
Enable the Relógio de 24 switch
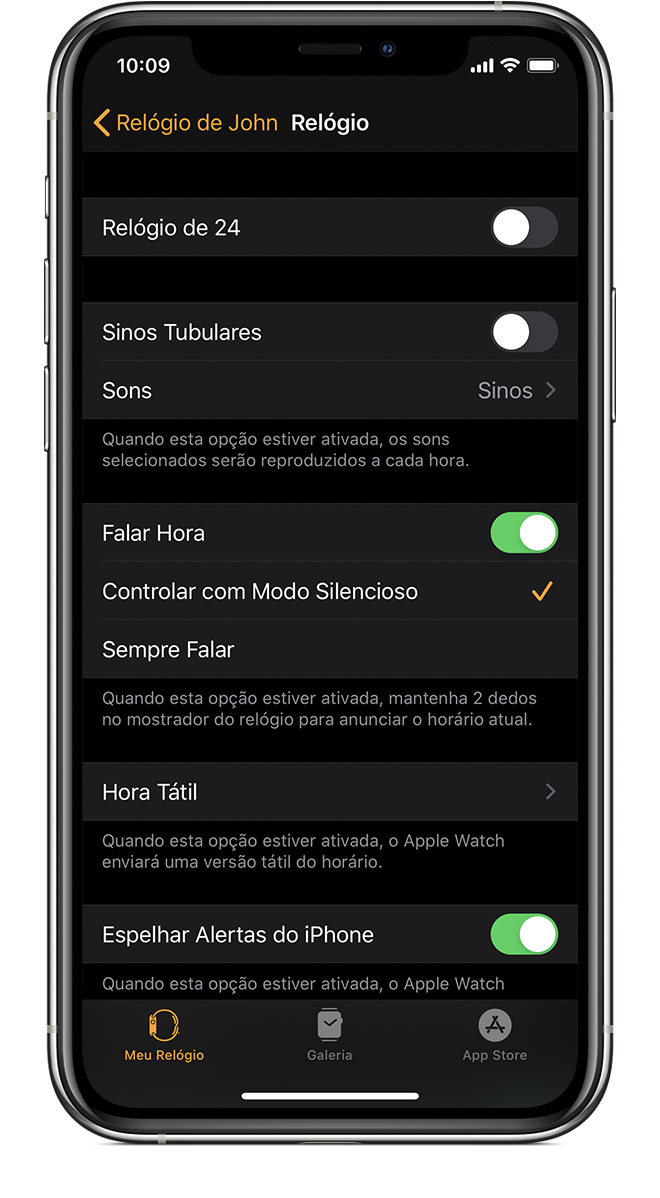[524, 228]
